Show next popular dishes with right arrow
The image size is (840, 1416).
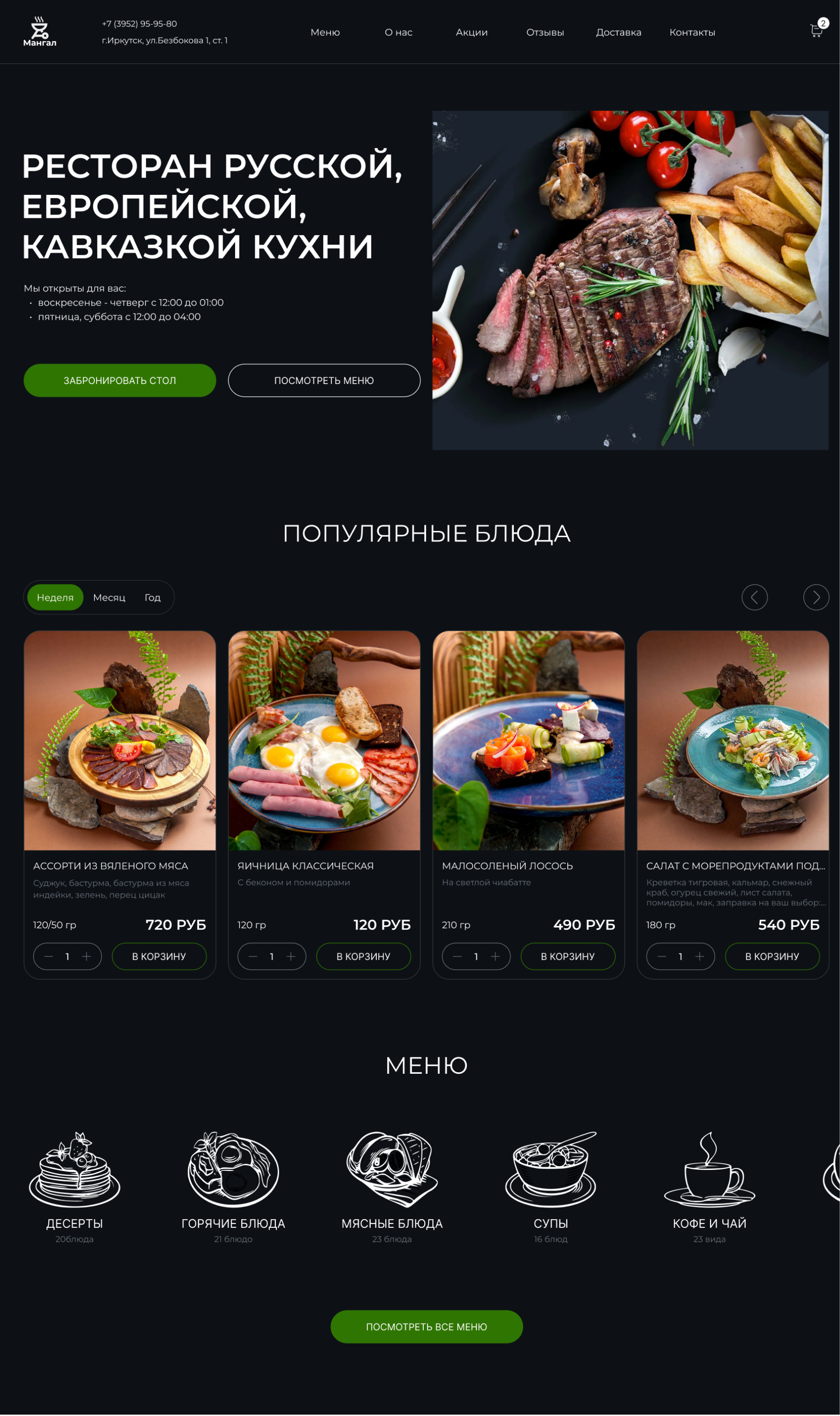pyautogui.click(x=816, y=597)
